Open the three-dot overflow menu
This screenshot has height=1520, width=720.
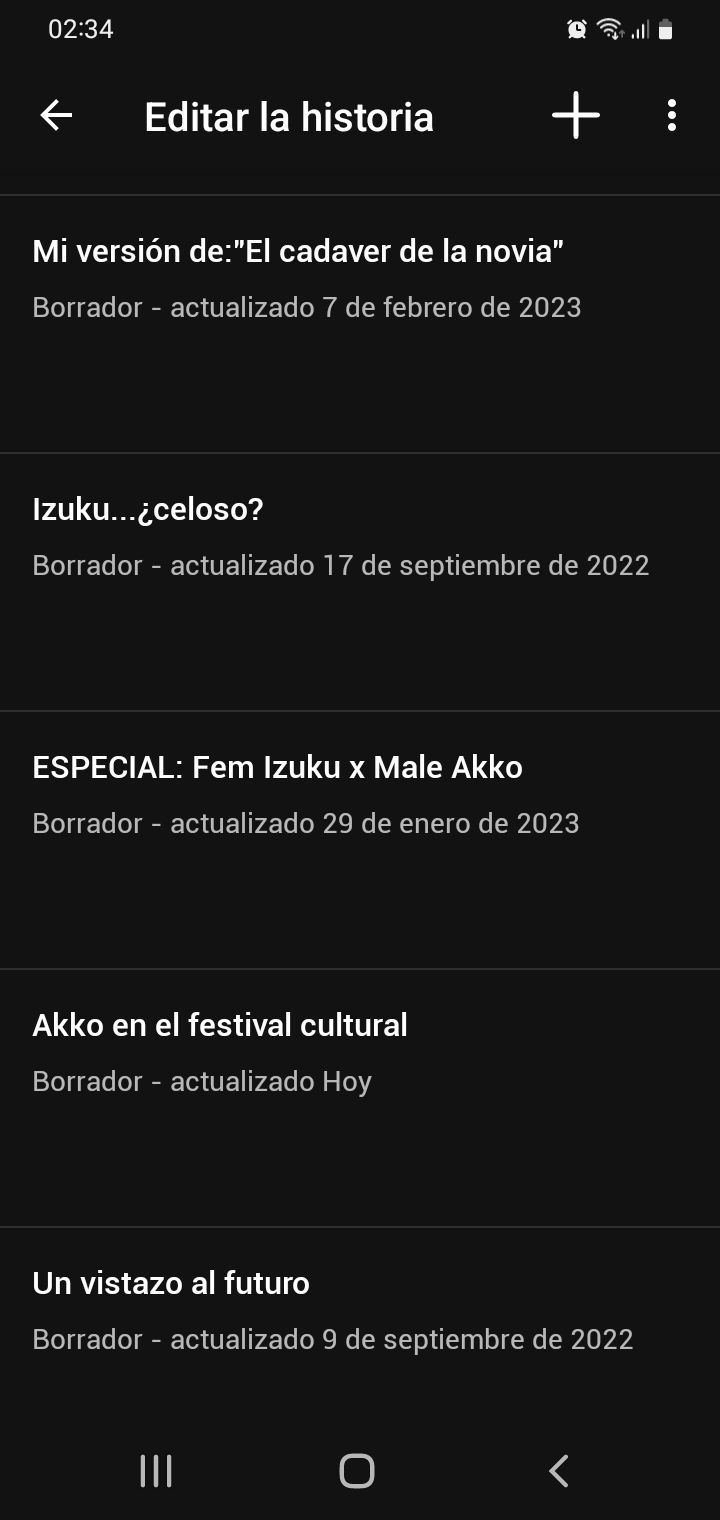[x=672, y=116]
